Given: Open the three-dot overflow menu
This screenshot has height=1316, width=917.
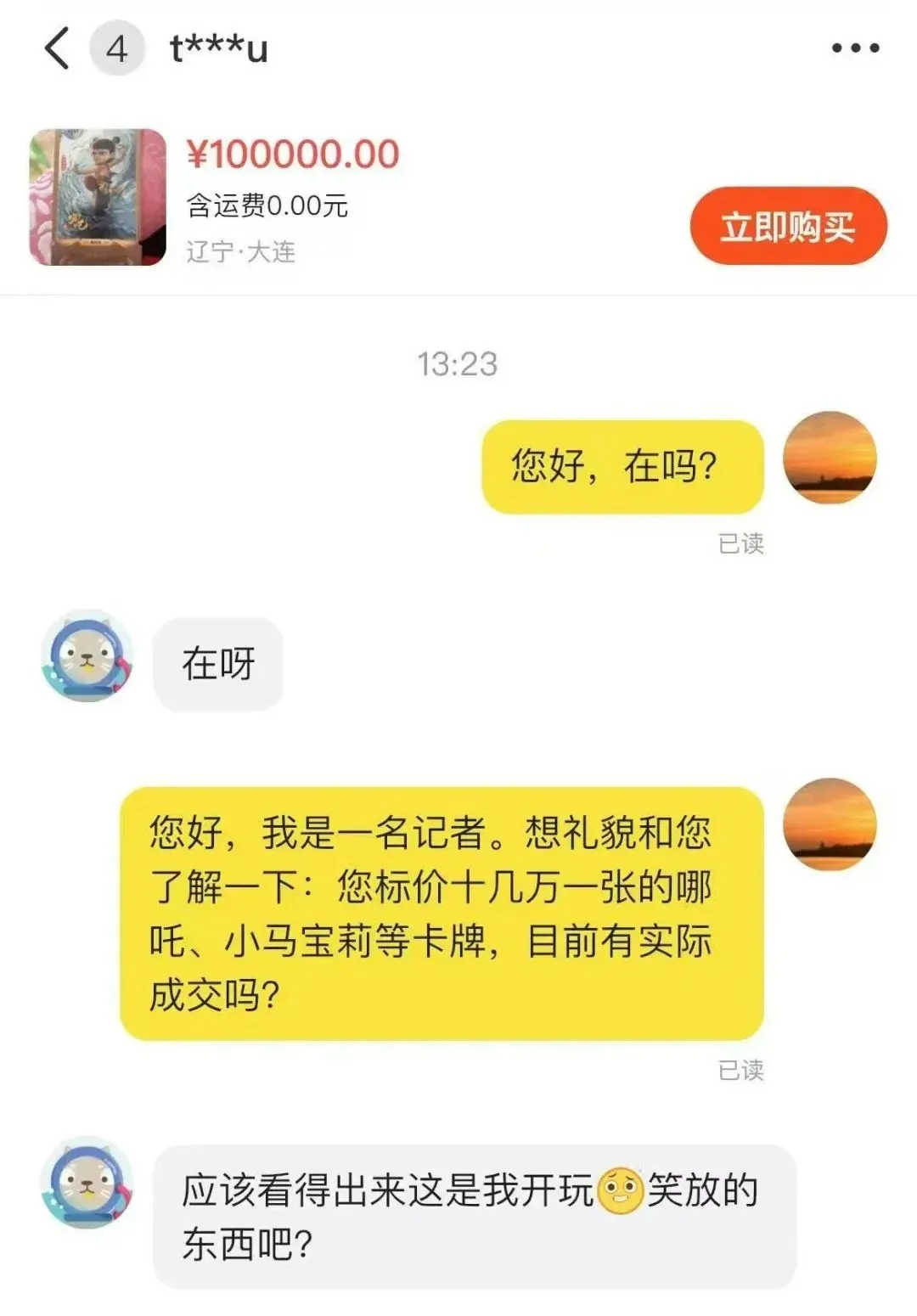Looking at the screenshot, I should click(855, 48).
